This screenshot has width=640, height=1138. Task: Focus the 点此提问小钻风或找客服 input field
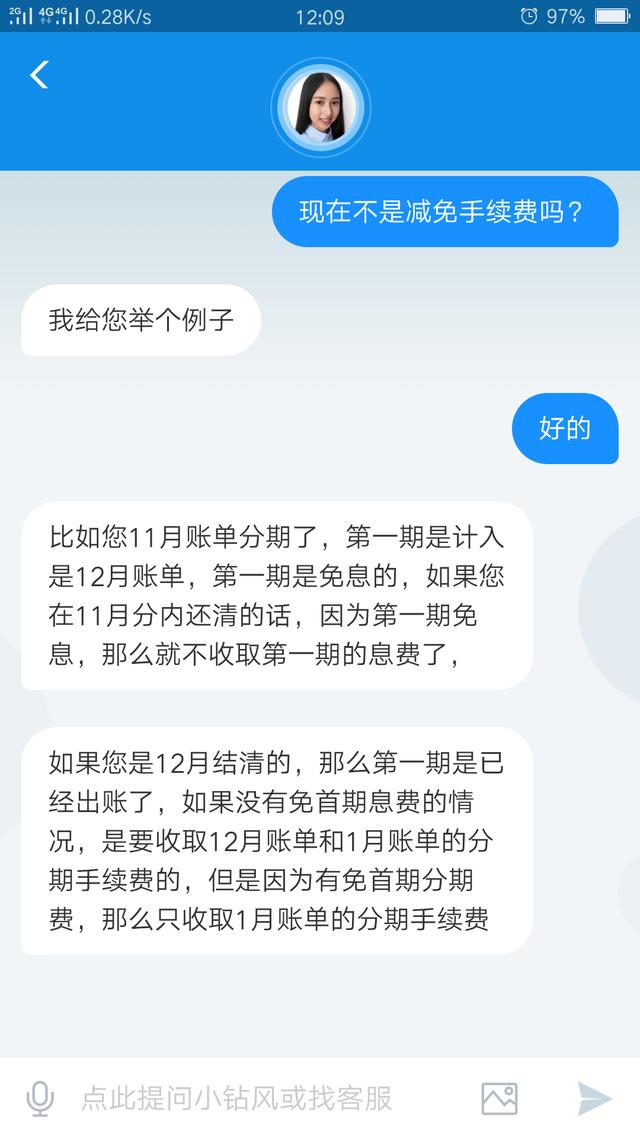pos(236,1098)
